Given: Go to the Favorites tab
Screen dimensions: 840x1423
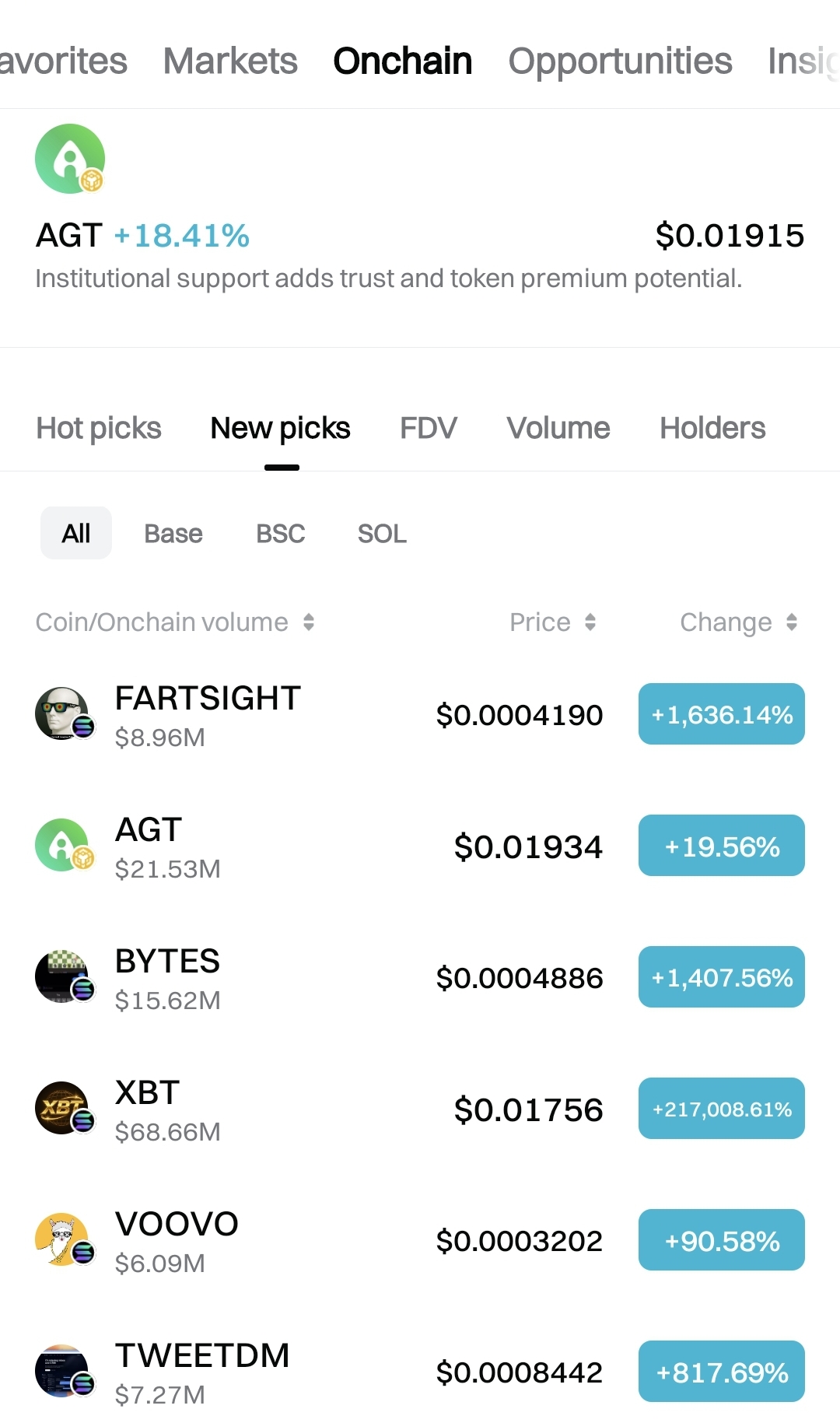Looking at the screenshot, I should [64, 61].
